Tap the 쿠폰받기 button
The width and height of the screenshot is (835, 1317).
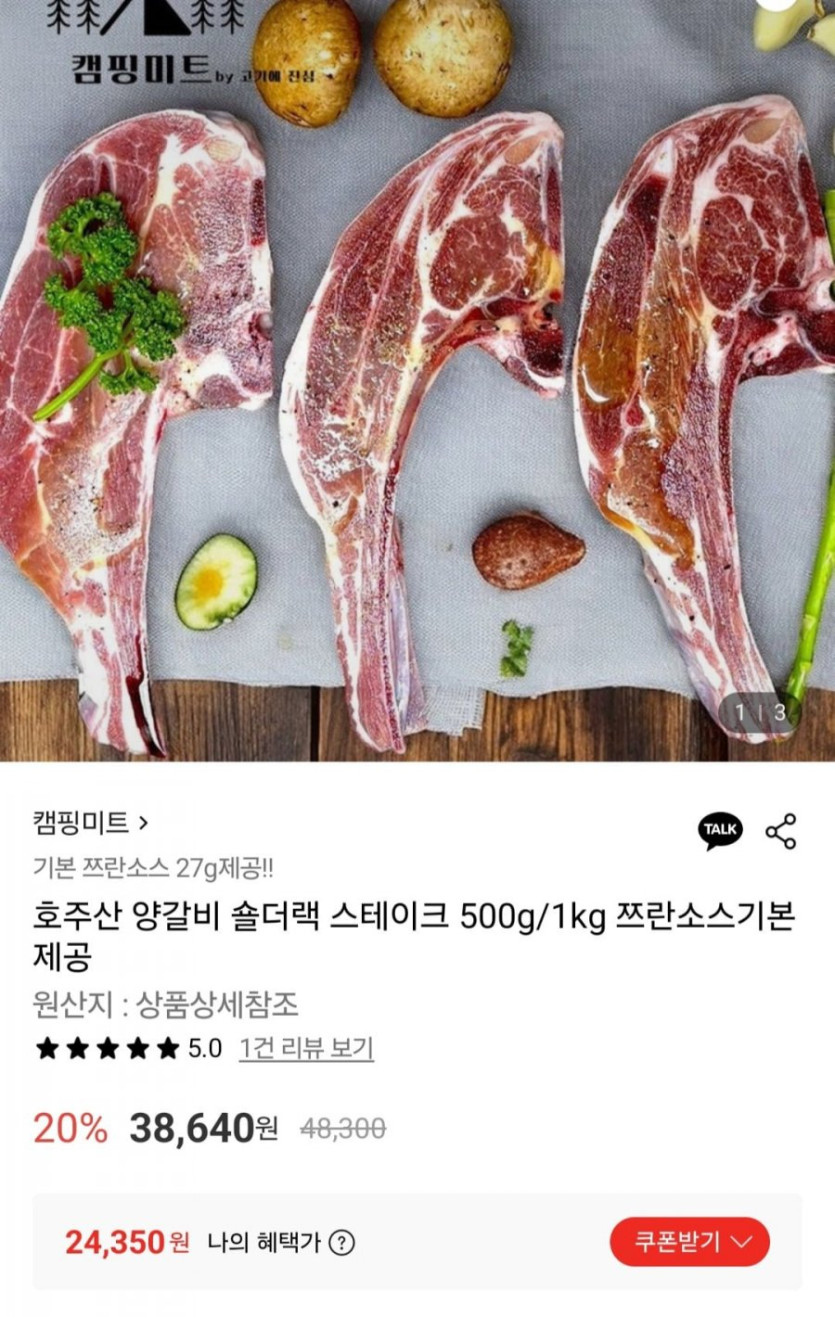[x=690, y=1242]
